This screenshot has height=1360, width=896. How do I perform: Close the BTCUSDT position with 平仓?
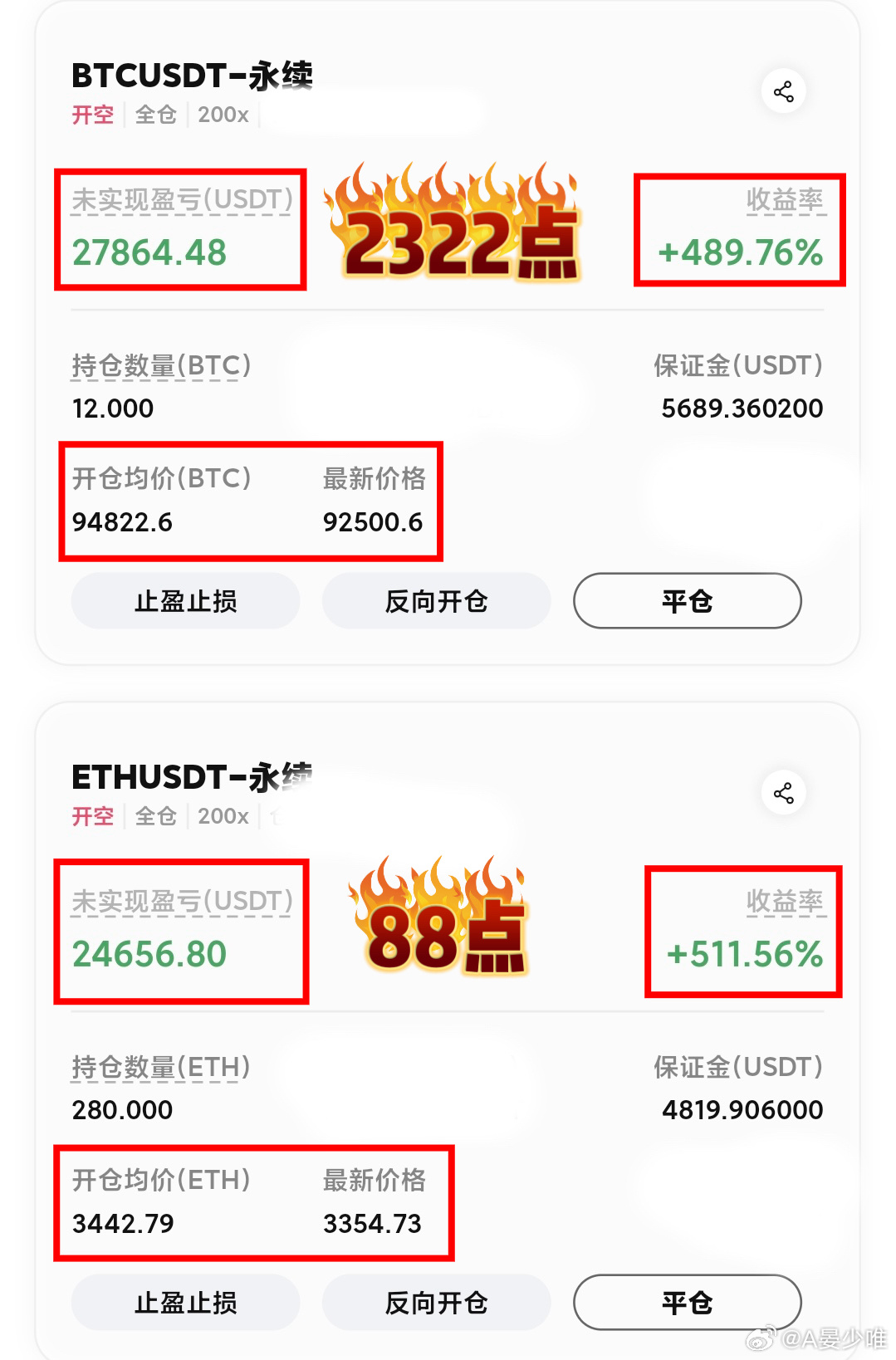click(x=687, y=600)
